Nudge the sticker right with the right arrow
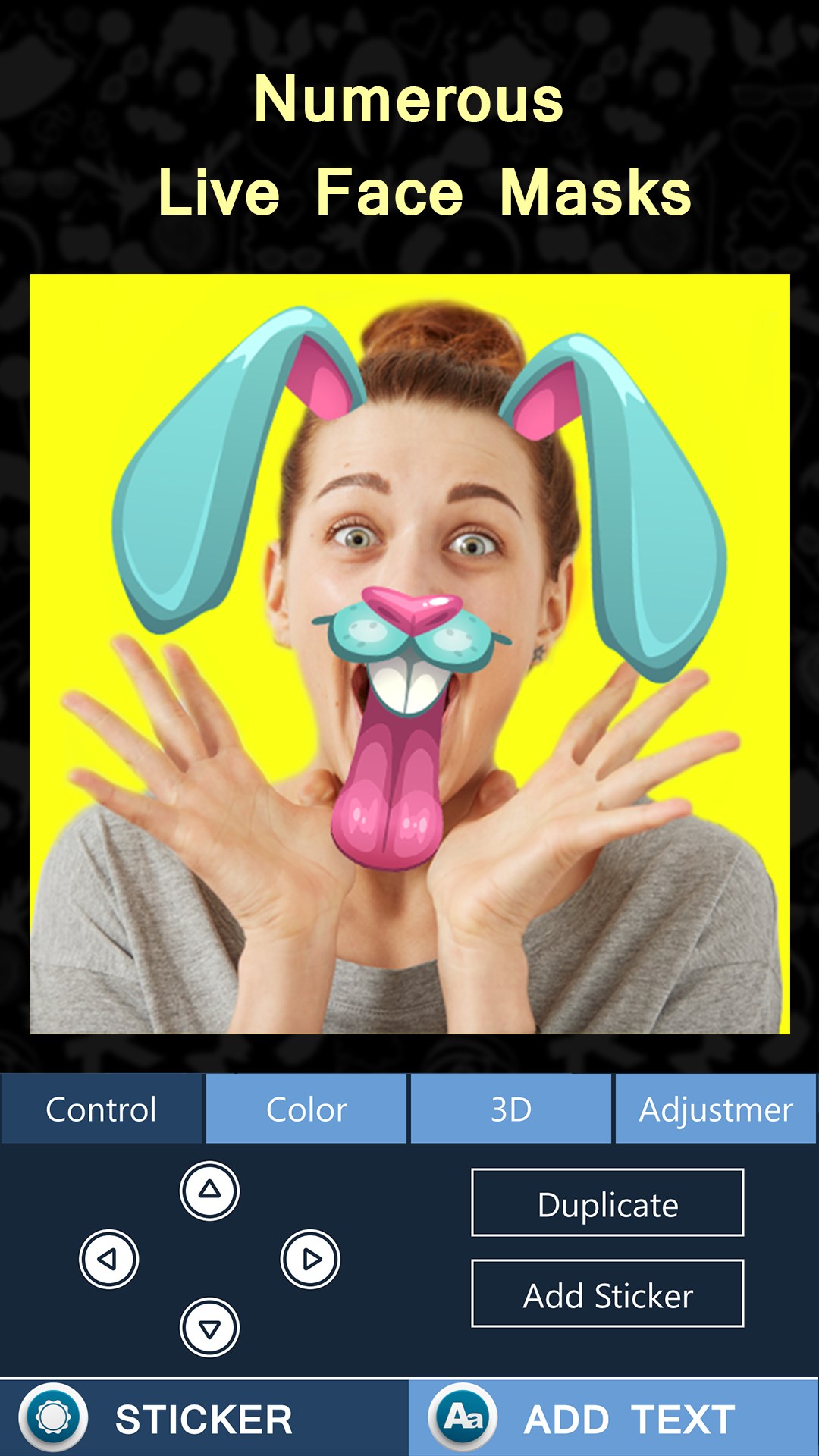Image resolution: width=819 pixels, height=1456 pixels. point(310,1259)
